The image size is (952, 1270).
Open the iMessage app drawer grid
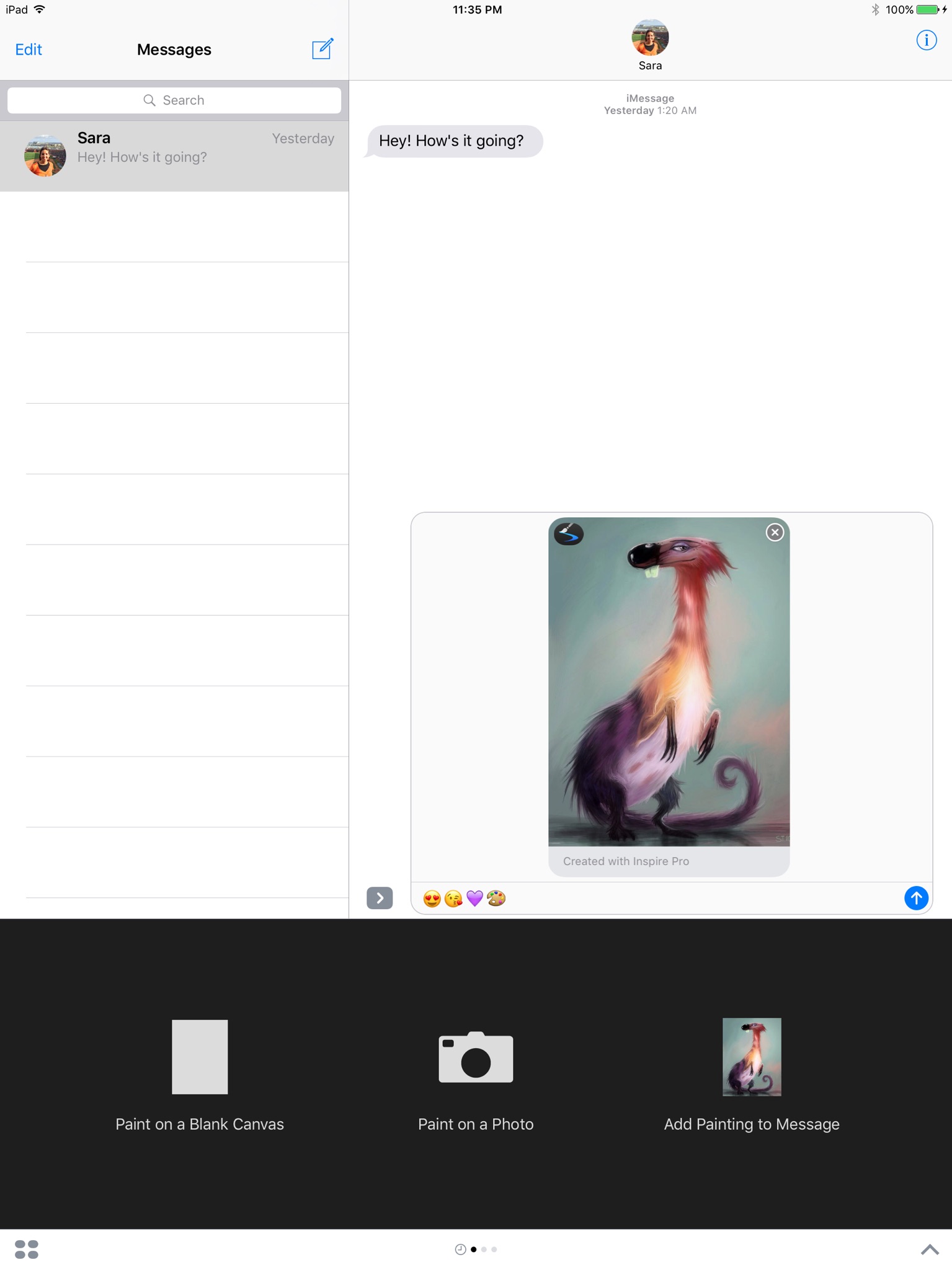tap(27, 1249)
